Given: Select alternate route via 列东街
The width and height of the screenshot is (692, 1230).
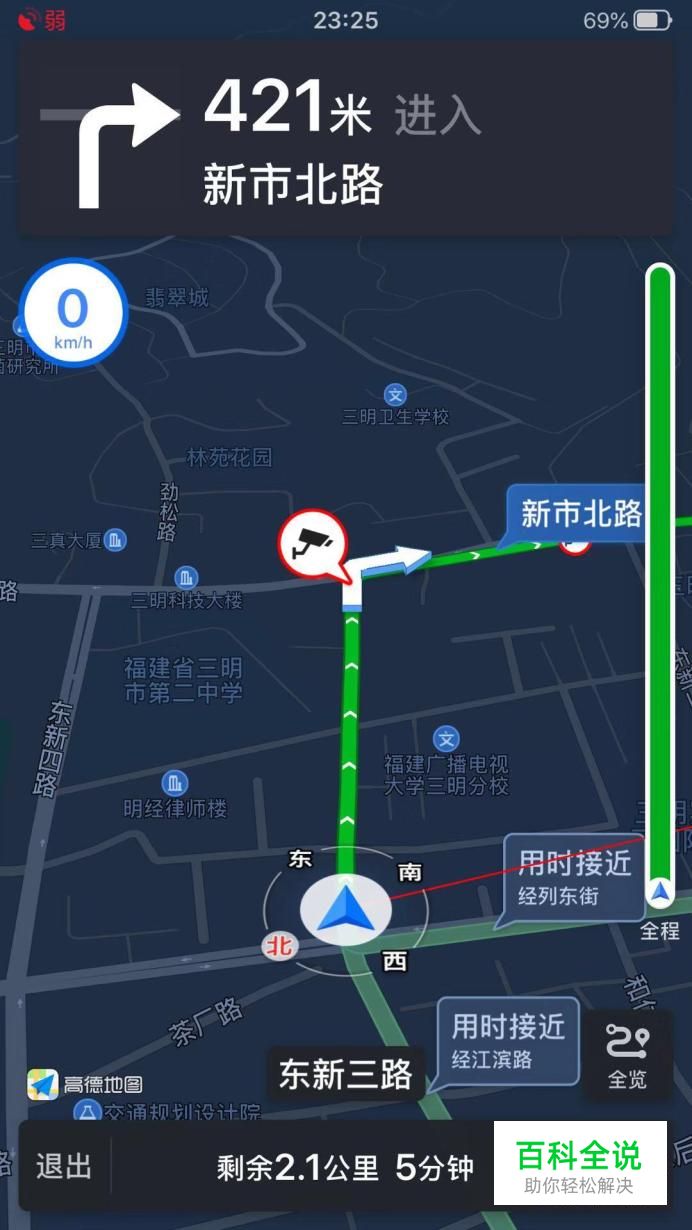Looking at the screenshot, I should (574, 877).
